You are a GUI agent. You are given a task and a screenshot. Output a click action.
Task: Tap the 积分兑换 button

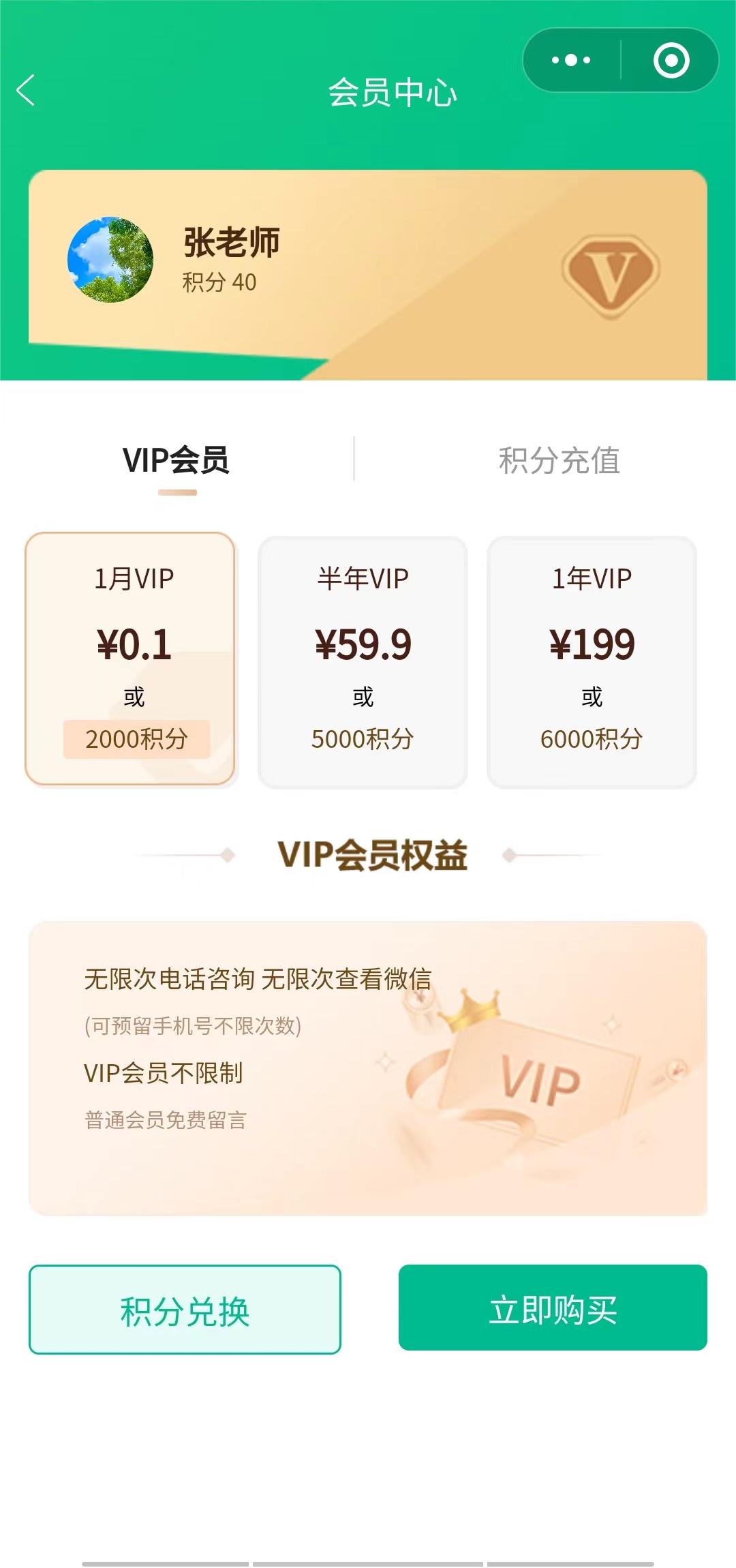click(185, 1309)
